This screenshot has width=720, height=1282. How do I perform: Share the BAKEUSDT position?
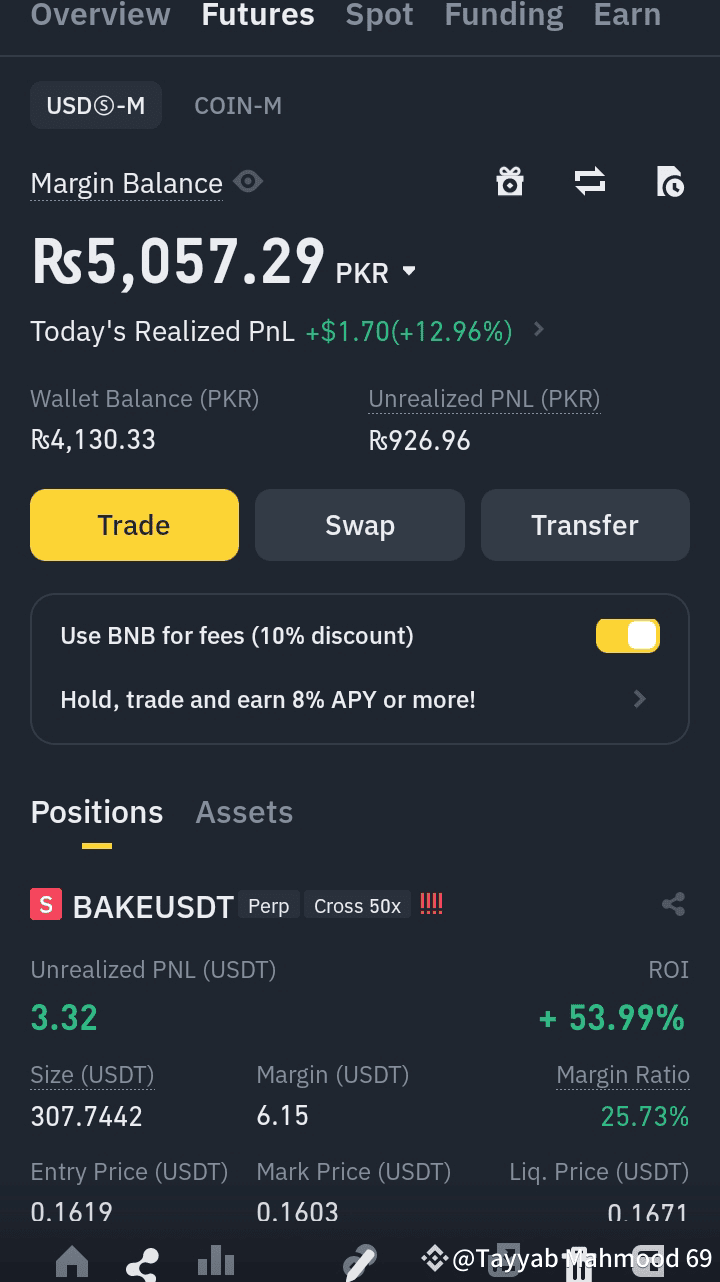673,904
